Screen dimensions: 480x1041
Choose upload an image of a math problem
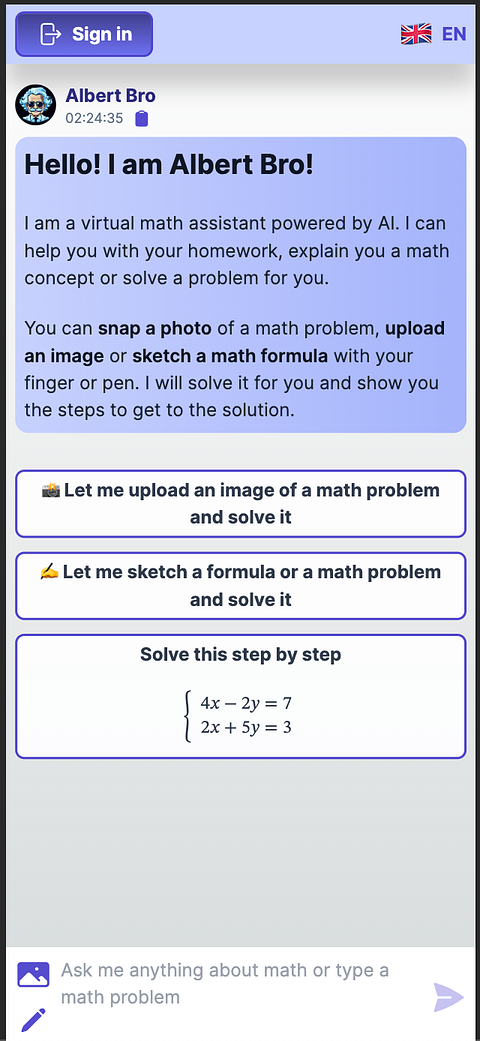pos(240,504)
